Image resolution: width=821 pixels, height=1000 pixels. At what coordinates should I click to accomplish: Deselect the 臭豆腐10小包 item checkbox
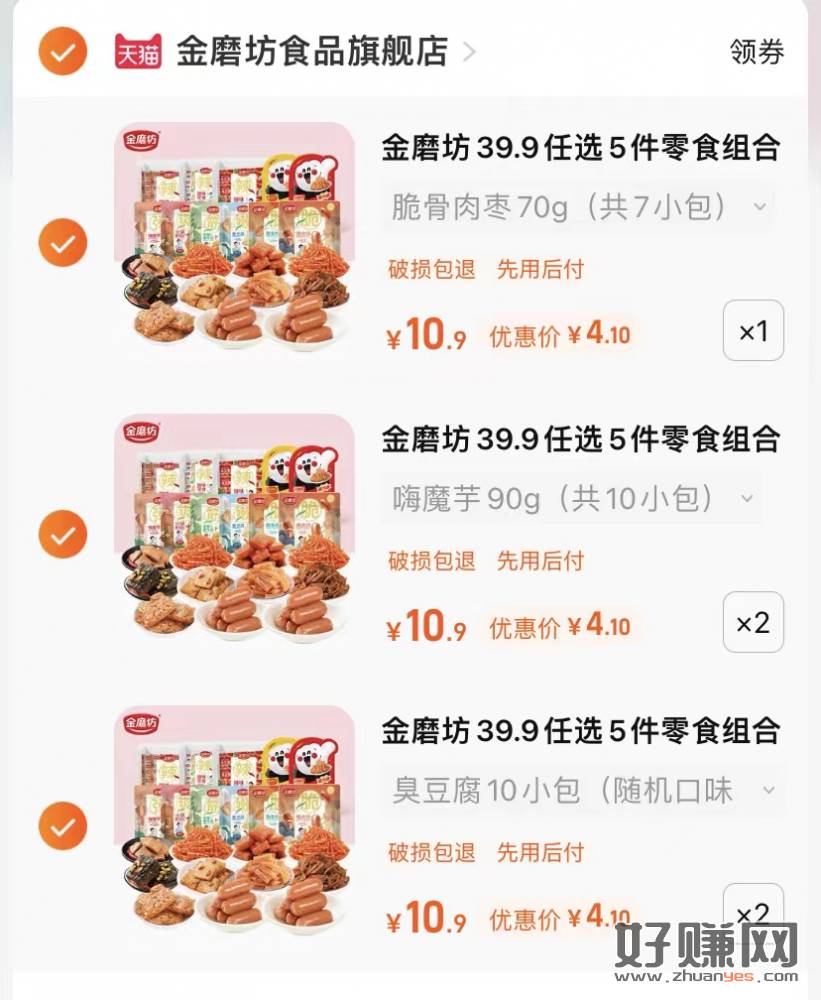pos(62,827)
